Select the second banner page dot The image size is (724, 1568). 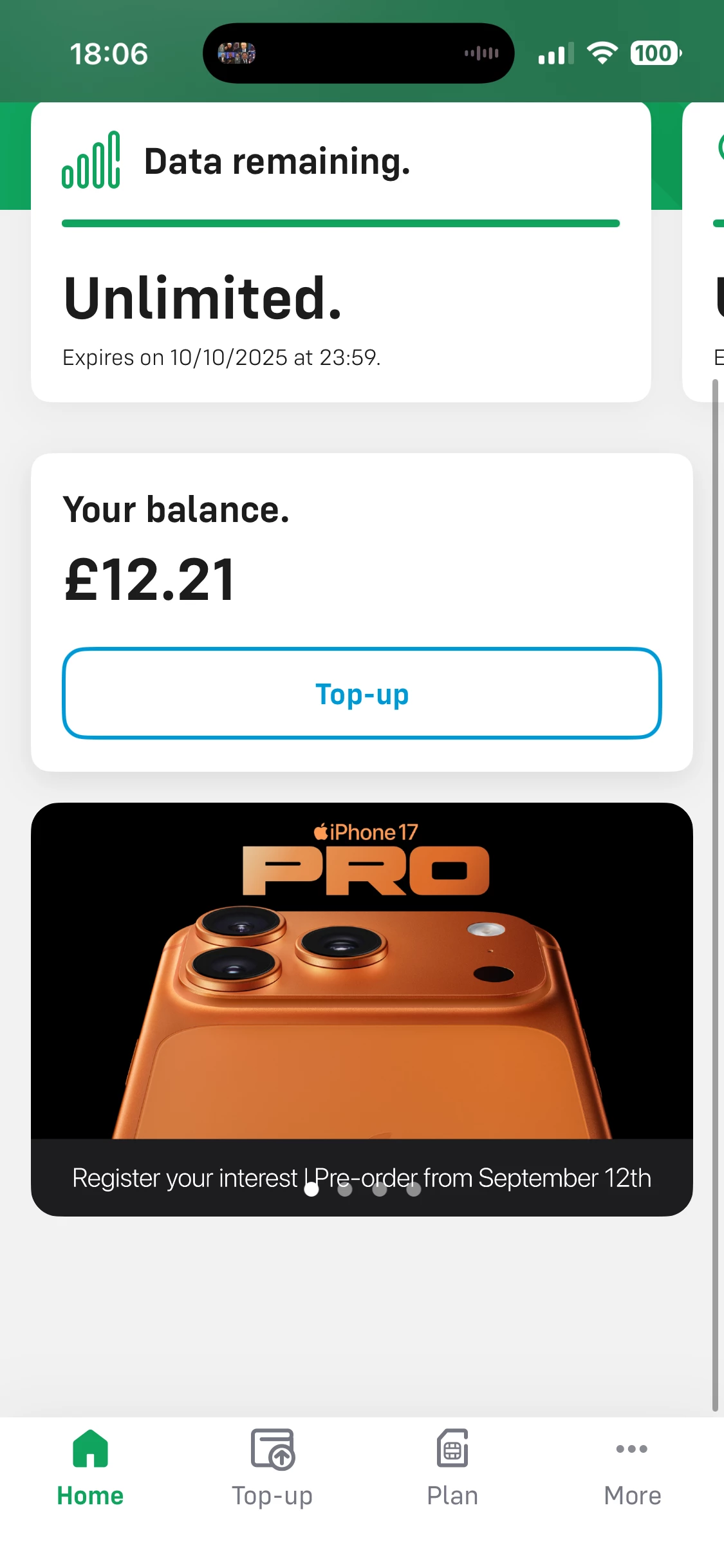coord(345,1190)
